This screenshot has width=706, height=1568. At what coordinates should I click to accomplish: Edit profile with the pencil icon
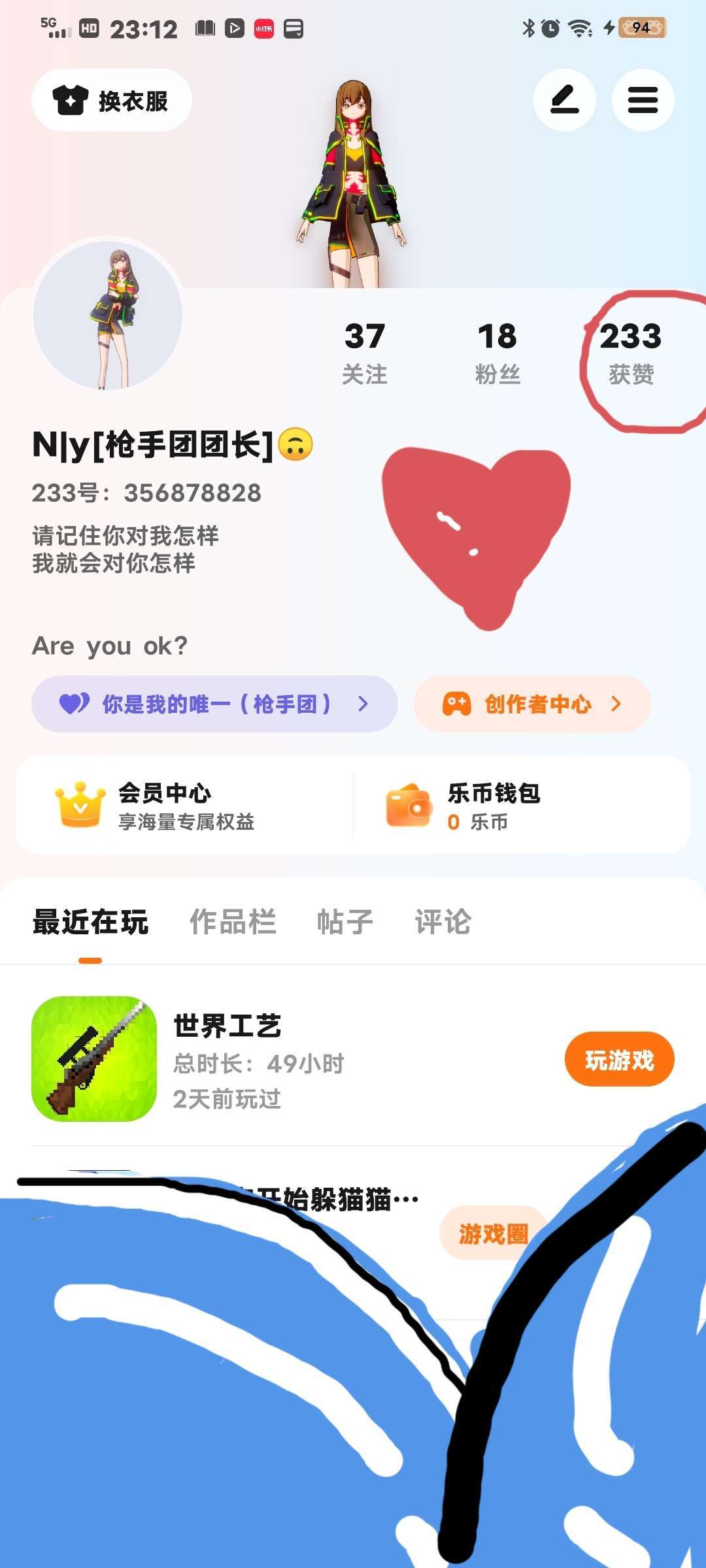click(564, 101)
